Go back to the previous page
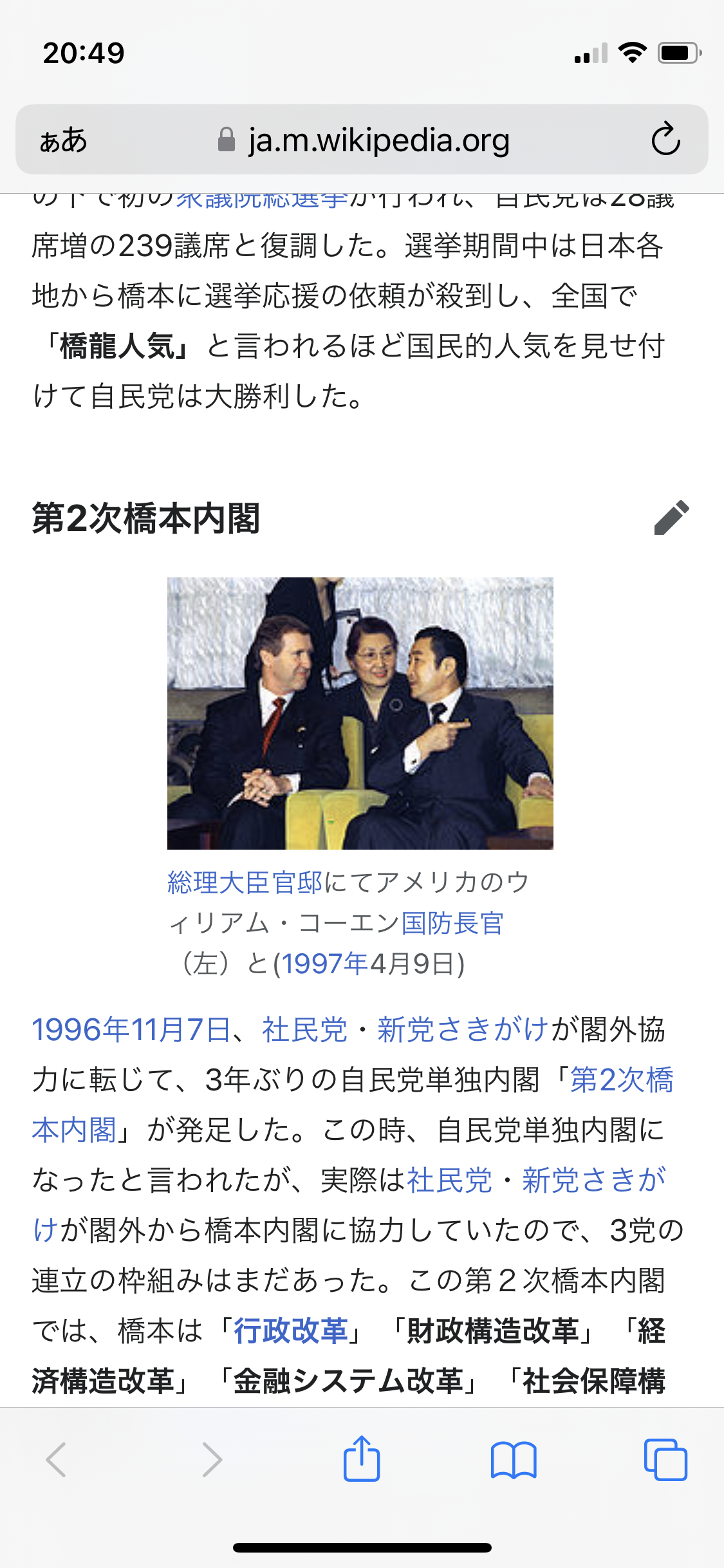Viewport: 724px width, 1568px height. [57, 1459]
